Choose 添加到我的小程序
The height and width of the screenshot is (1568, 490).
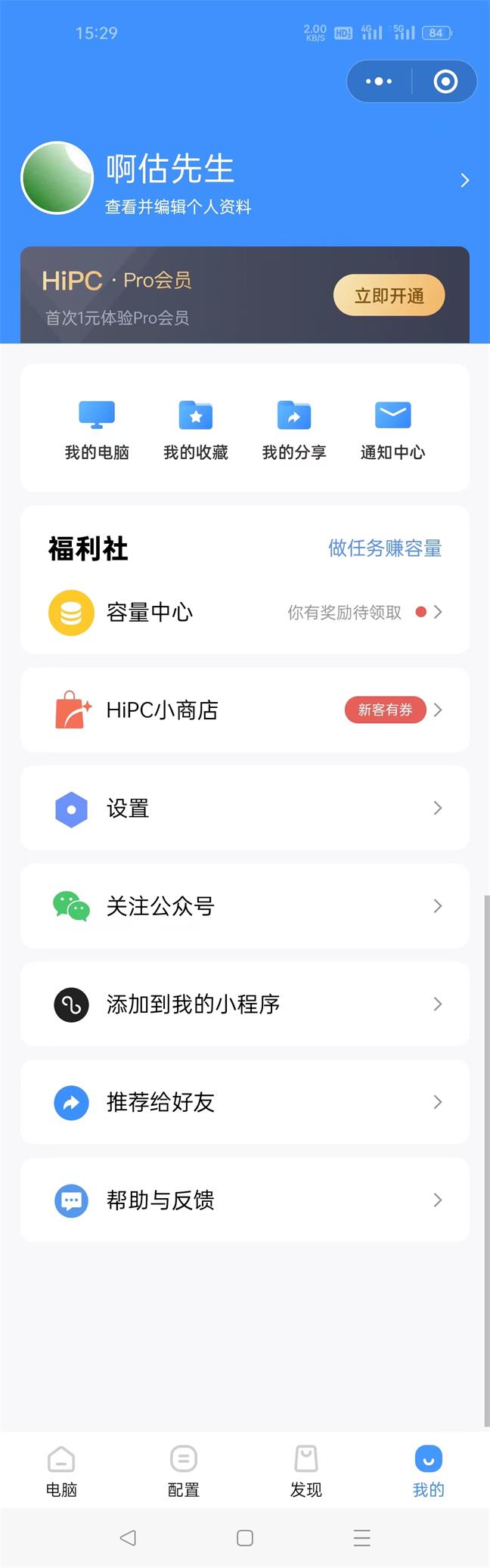pos(245,1004)
